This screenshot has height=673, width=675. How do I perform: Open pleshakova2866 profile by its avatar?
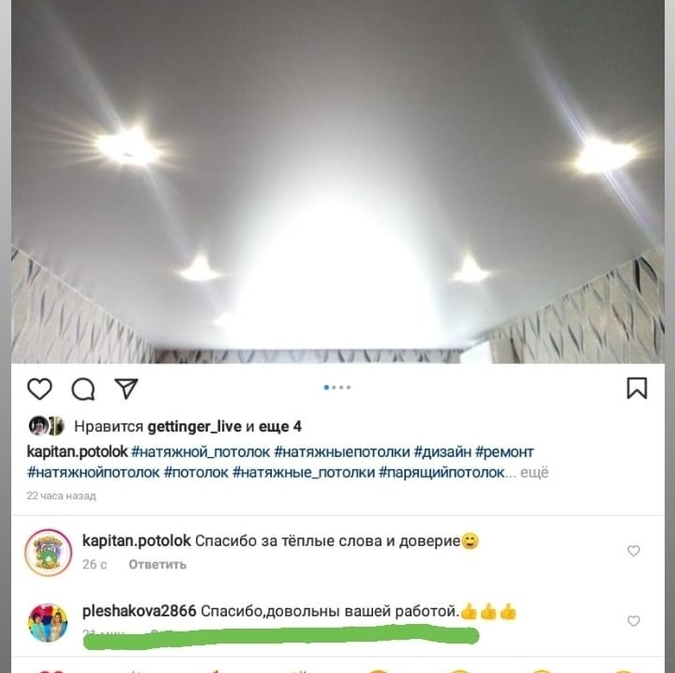click(x=48, y=621)
